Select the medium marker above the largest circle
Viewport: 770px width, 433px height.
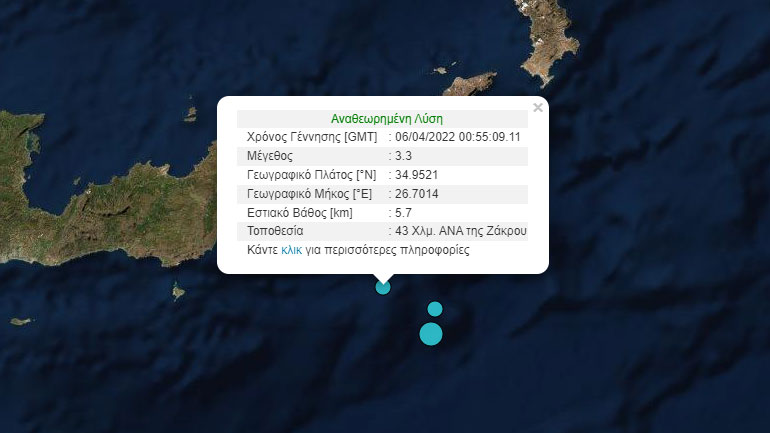[435, 309]
